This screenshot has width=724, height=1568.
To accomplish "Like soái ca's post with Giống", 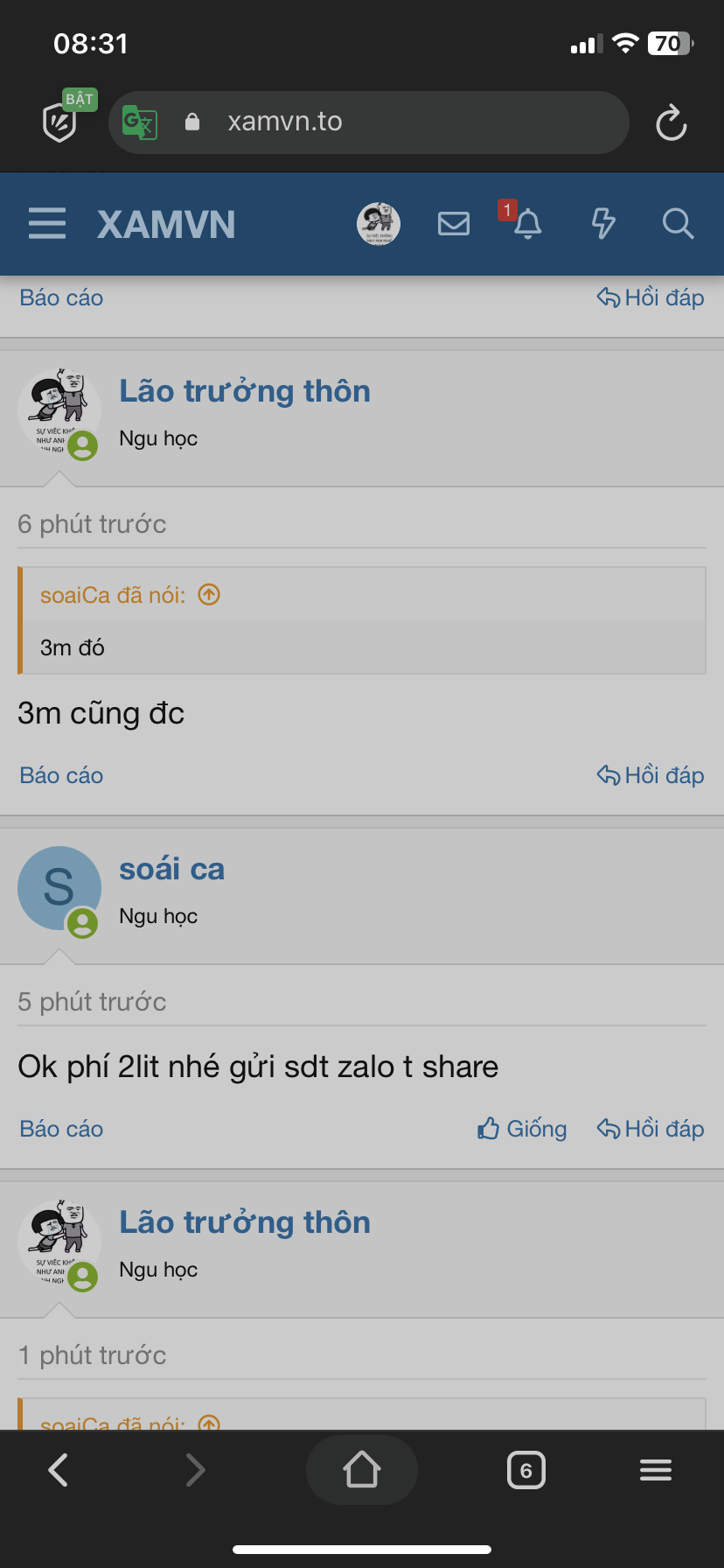I will click(x=522, y=1129).
